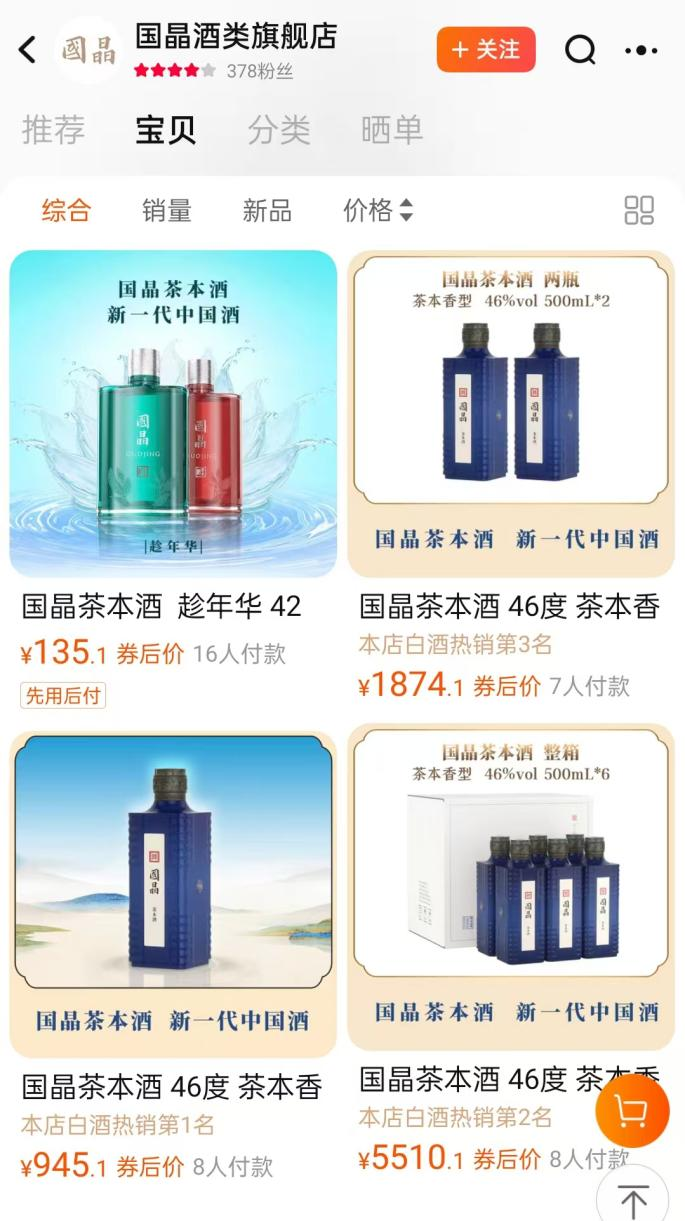Viewport: 685px width, 1221px height.
Task: Switch to the 分类 tab
Action: 279,130
